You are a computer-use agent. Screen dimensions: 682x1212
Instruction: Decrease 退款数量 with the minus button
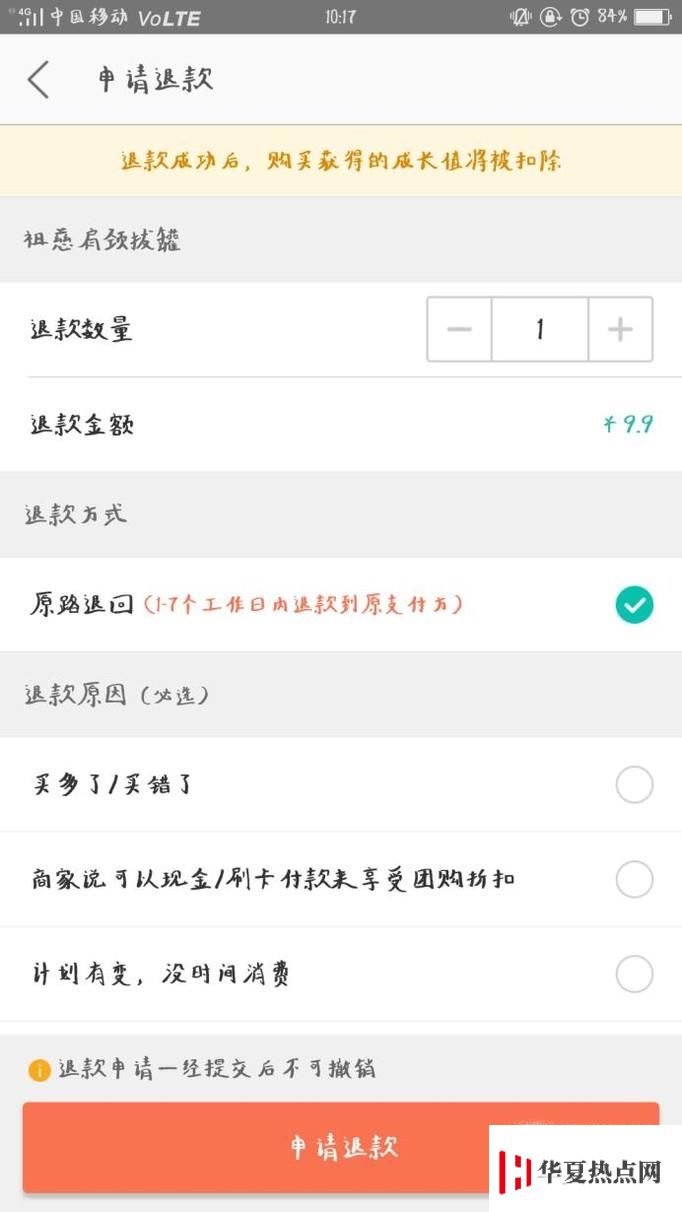[459, 329]
